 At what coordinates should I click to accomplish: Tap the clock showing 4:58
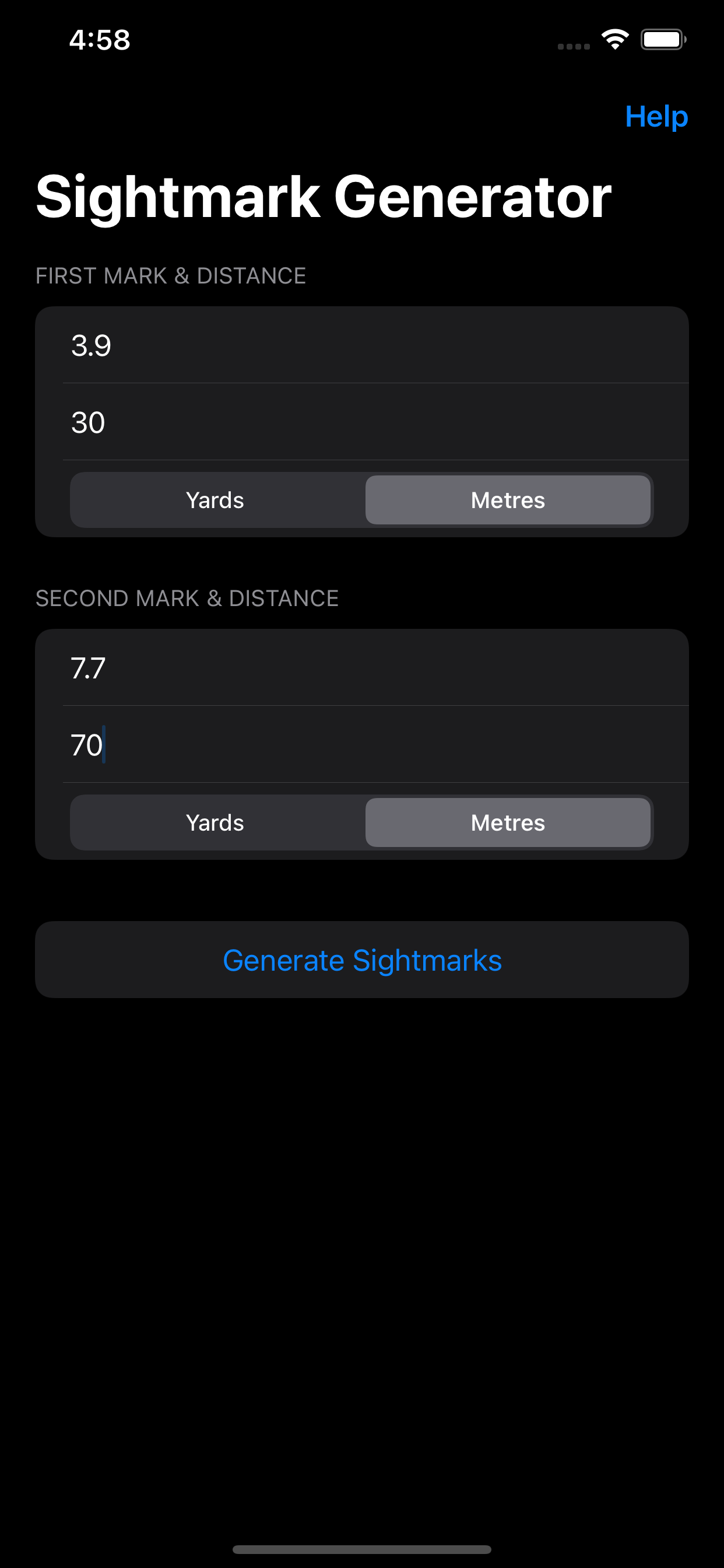point(100,40)
